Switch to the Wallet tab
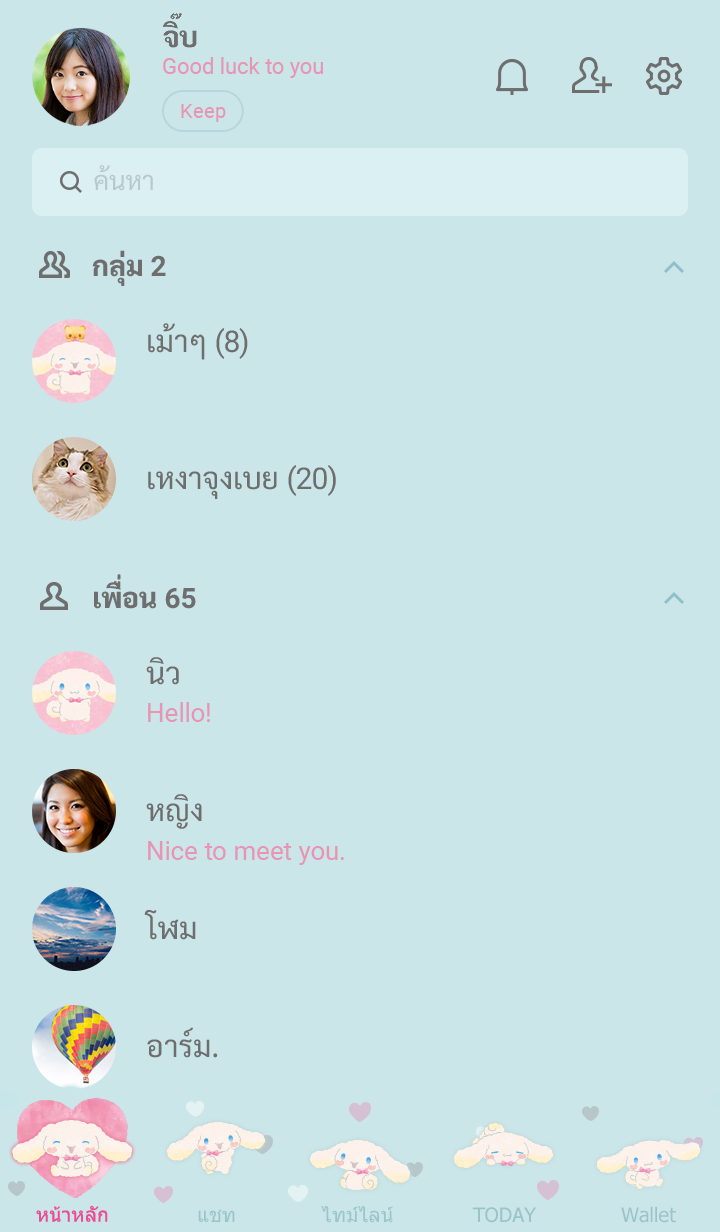This screenshot has width=720, height=1232. click(648, 1165)
